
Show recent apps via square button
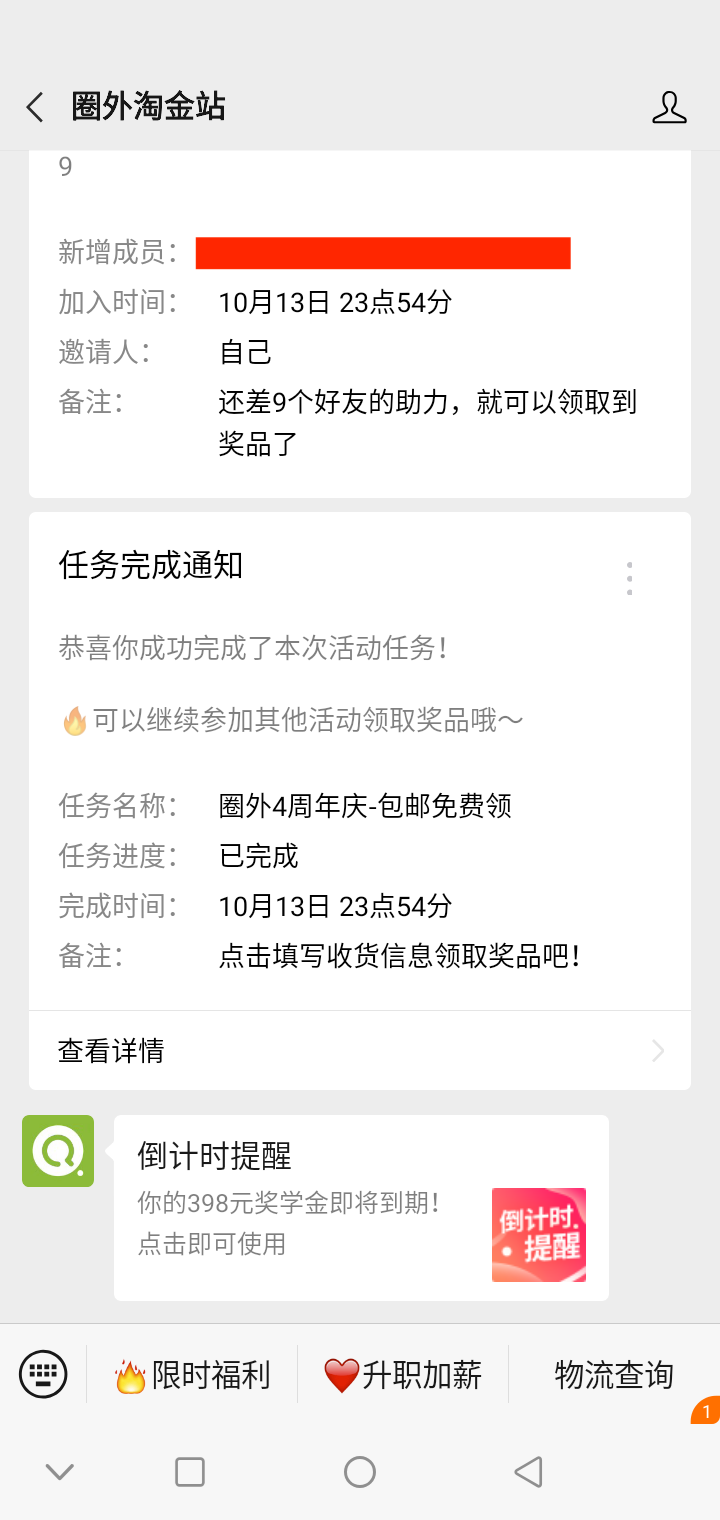coord(190,1472)
